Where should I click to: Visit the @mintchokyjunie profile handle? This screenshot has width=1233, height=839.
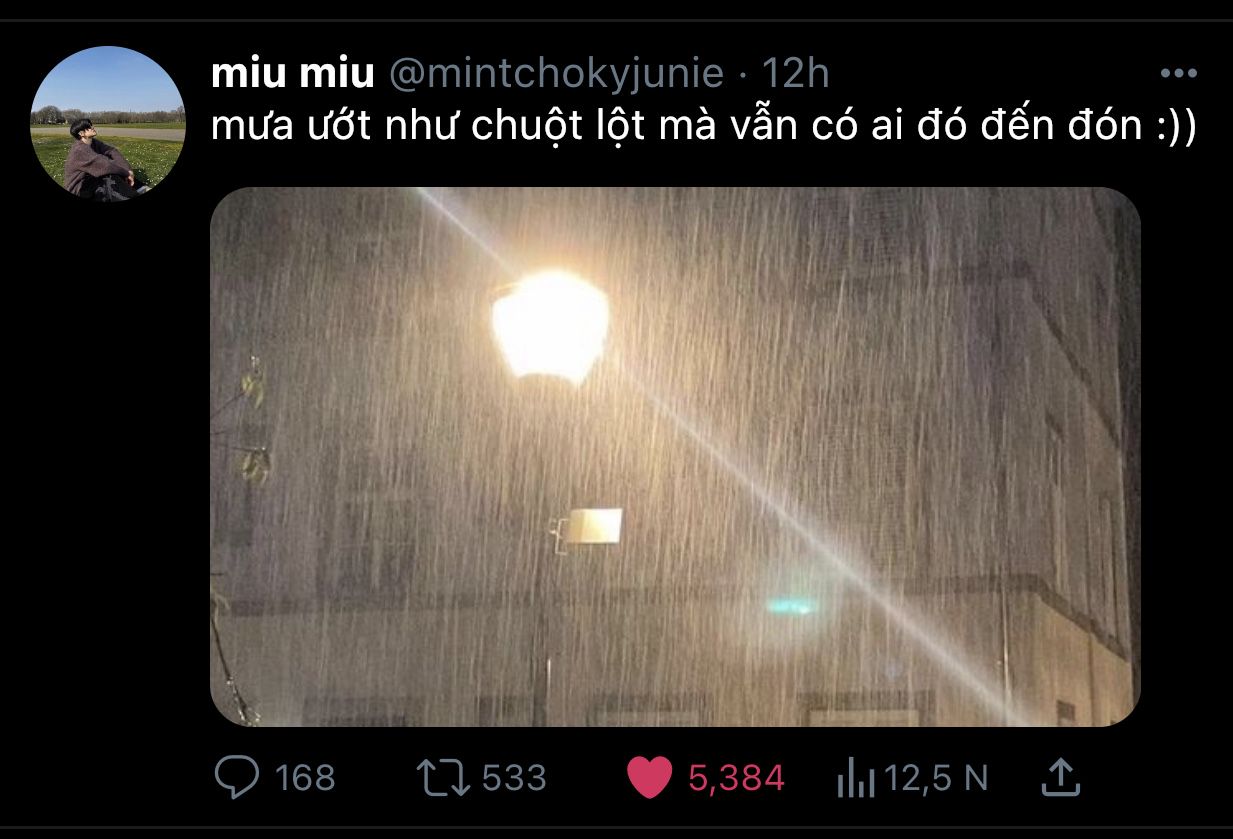(x=554, y=74)
